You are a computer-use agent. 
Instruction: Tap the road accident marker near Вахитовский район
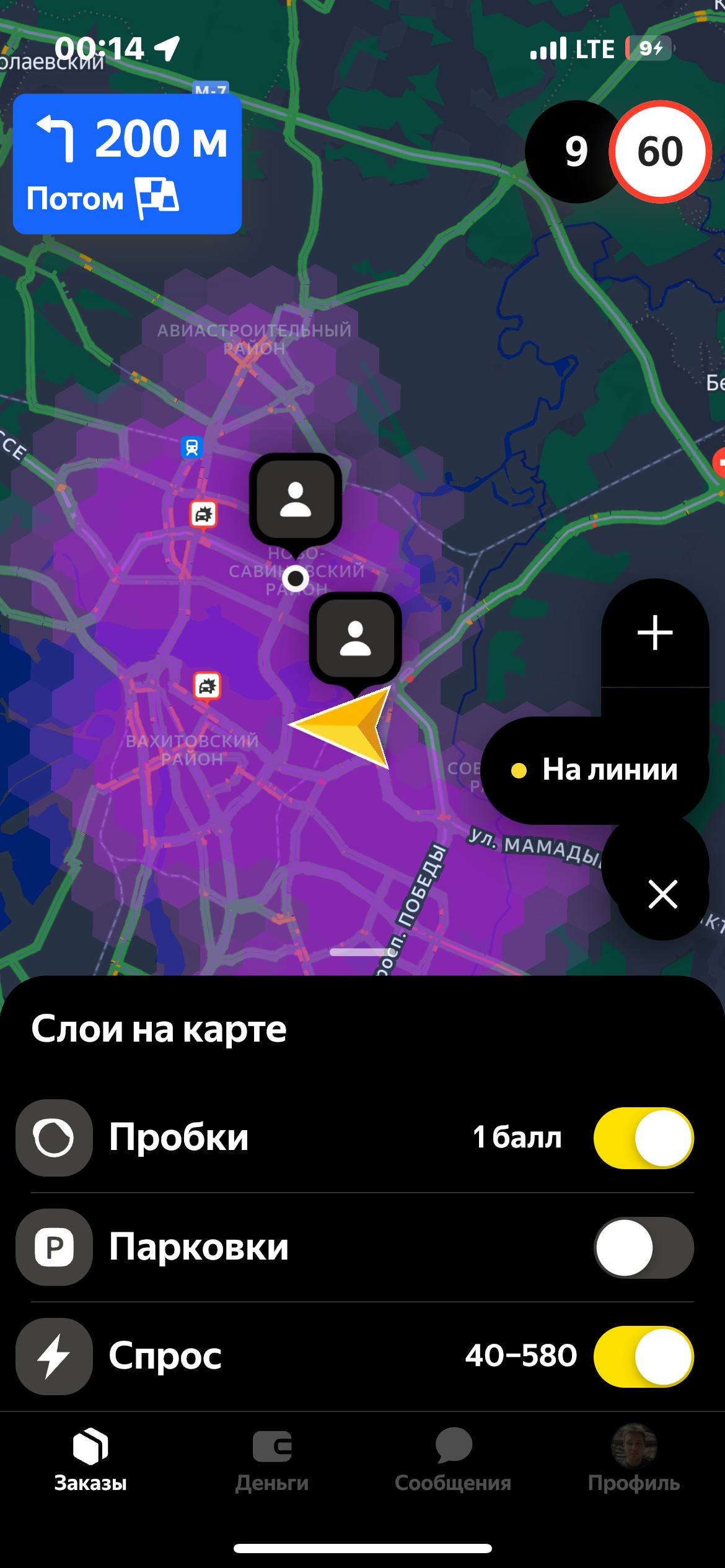click(207, 686)
